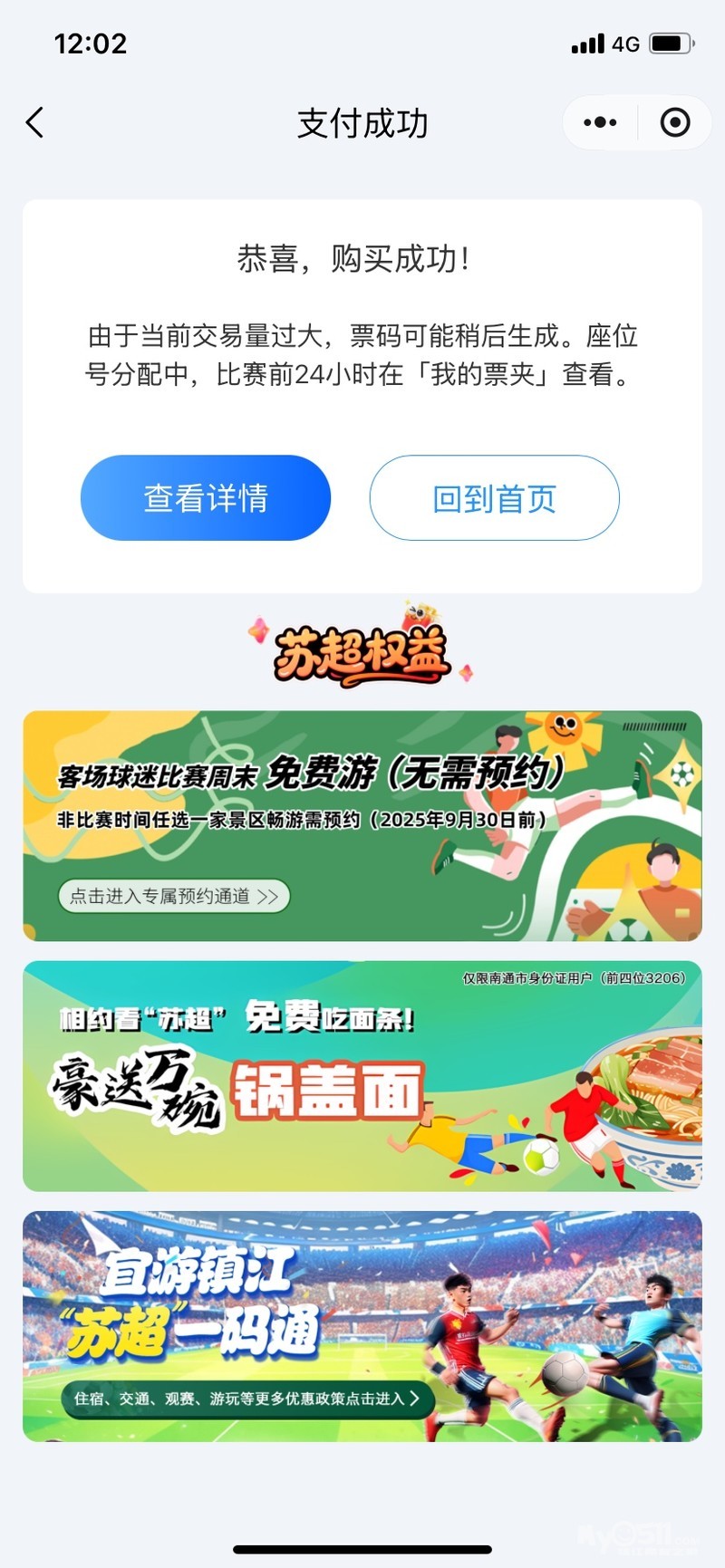
Task: Tap 查看详情 to view order details
Action: [206, 498]
